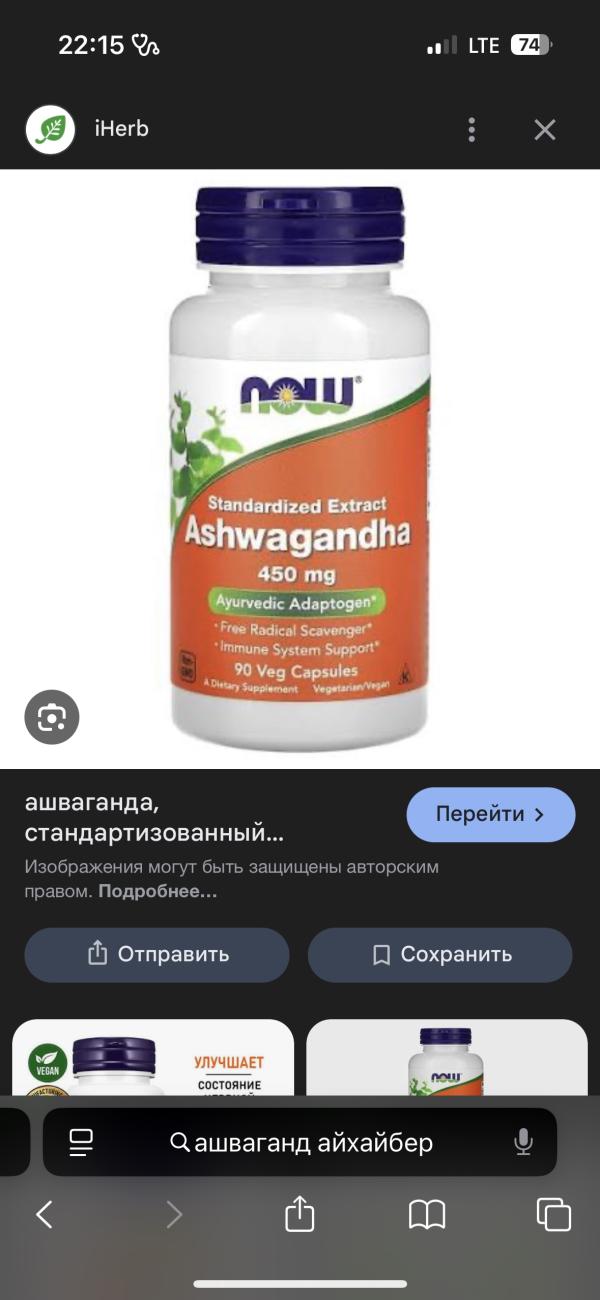
Task: Close the iHerb image preview
Action: pyautogui.click(x=544, y=130)
